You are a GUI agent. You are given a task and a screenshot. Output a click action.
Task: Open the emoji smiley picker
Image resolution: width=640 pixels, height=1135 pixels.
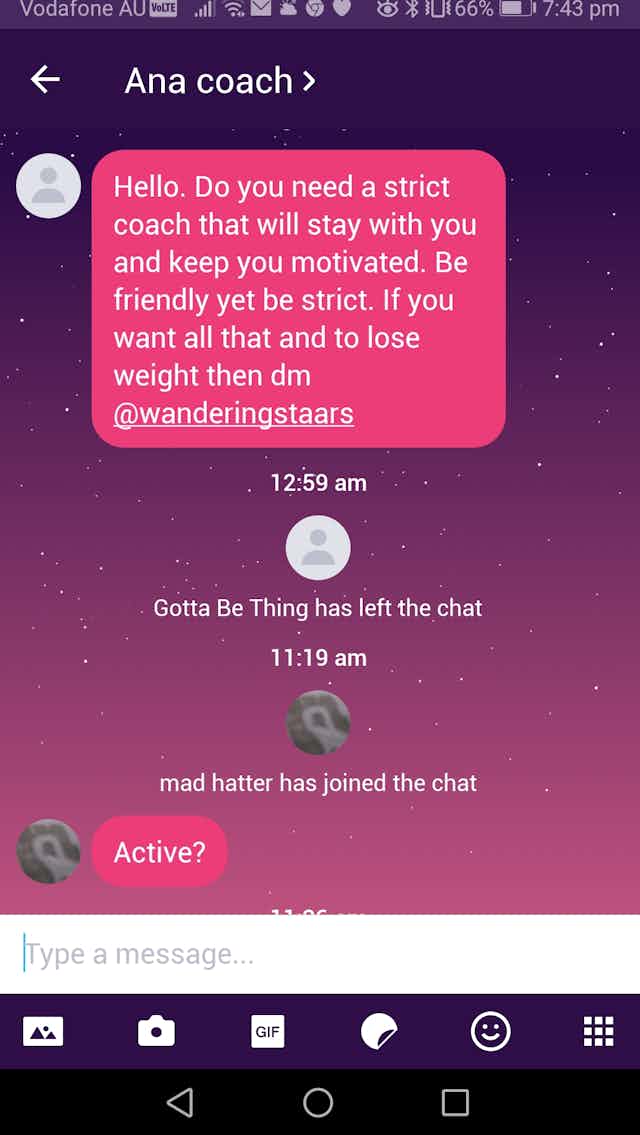point(490,1031)
